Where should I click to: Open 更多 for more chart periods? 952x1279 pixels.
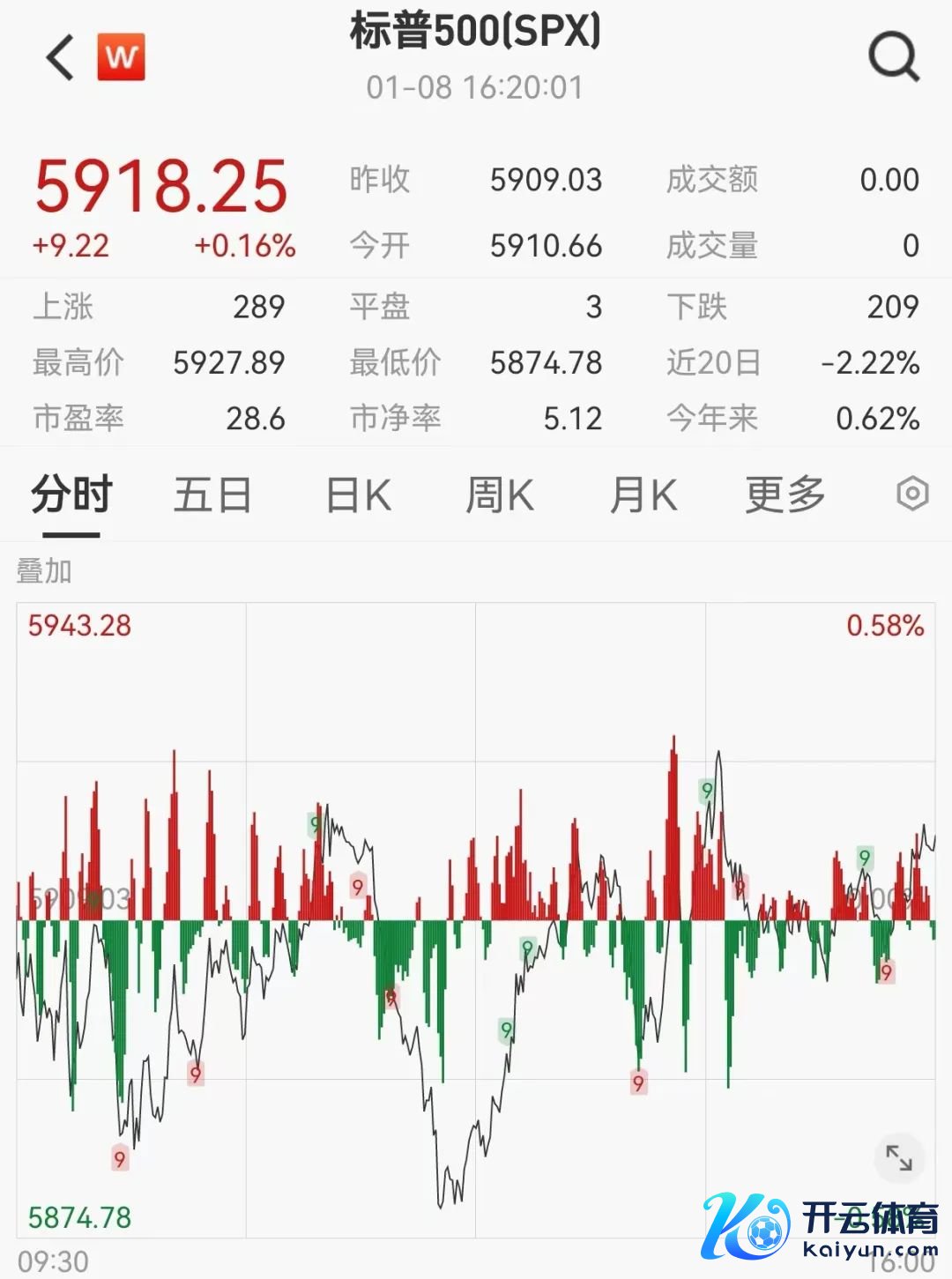pyautogui.click(x=785, y=494)
